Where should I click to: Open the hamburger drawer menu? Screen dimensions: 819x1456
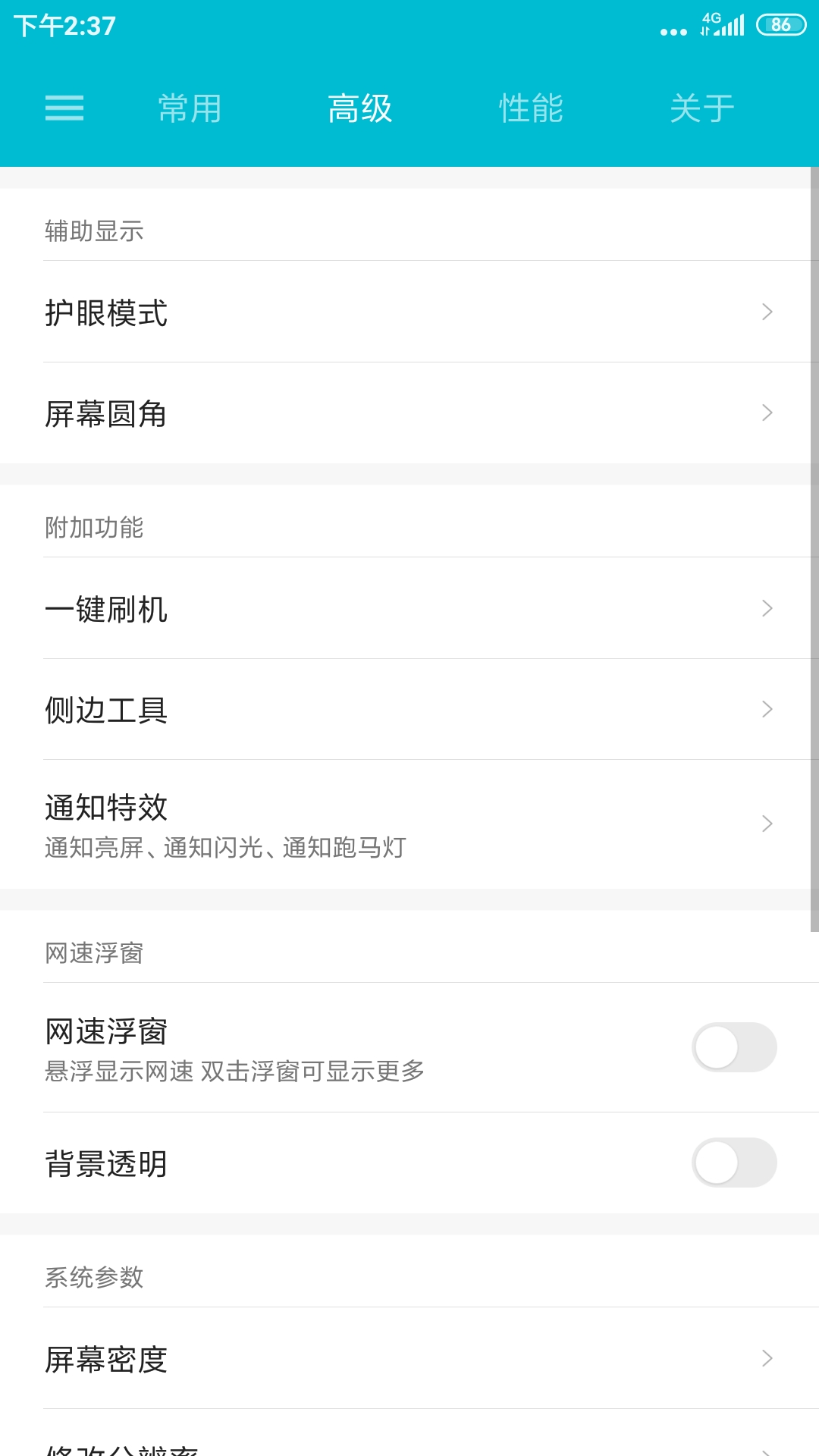64,108
